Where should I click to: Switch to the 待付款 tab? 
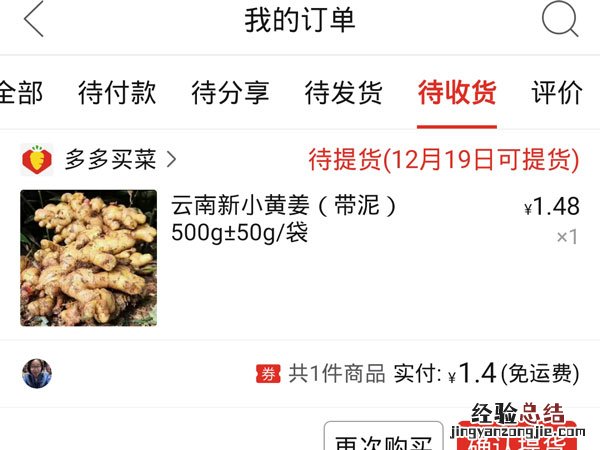pyautogui.click(x=117, y=92)
